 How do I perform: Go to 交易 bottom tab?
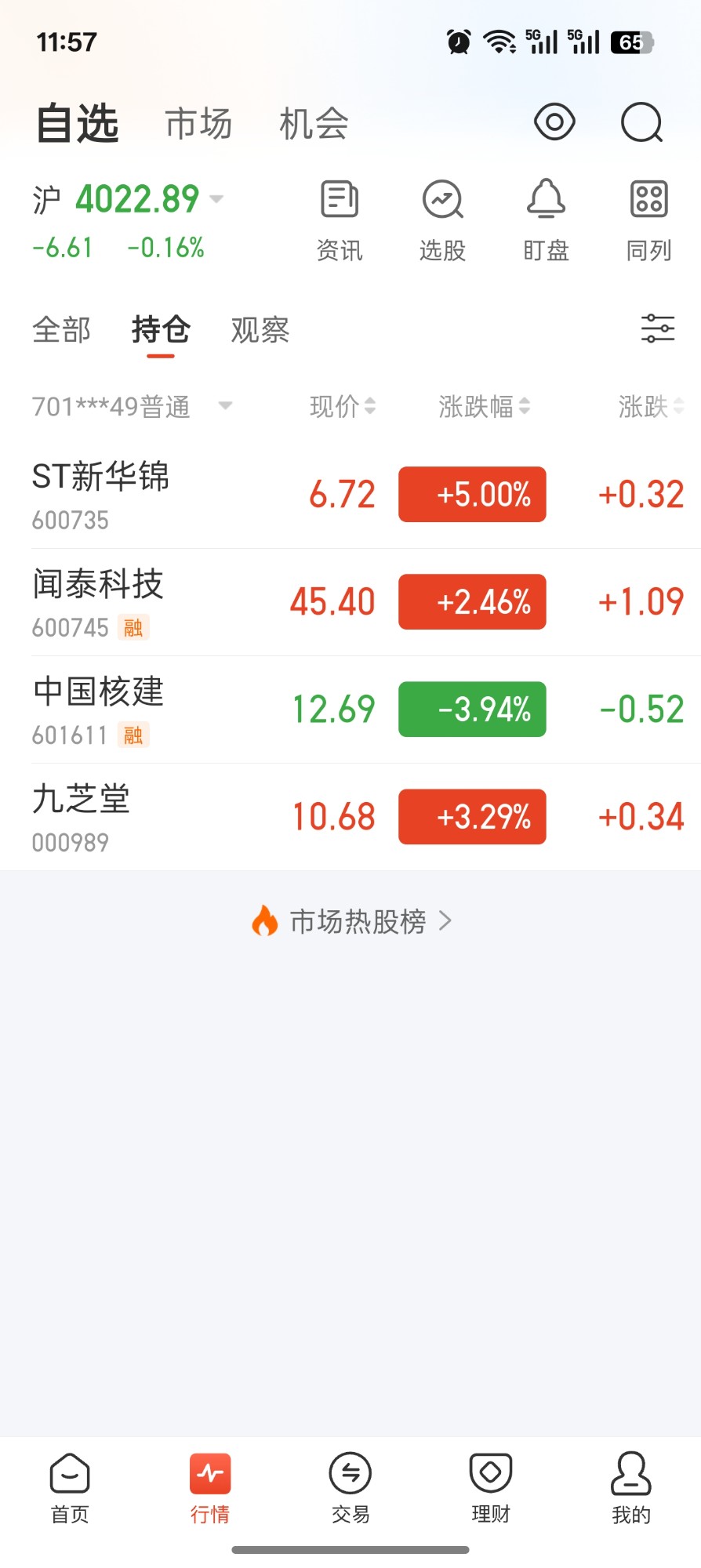(x=350, y=1487)
